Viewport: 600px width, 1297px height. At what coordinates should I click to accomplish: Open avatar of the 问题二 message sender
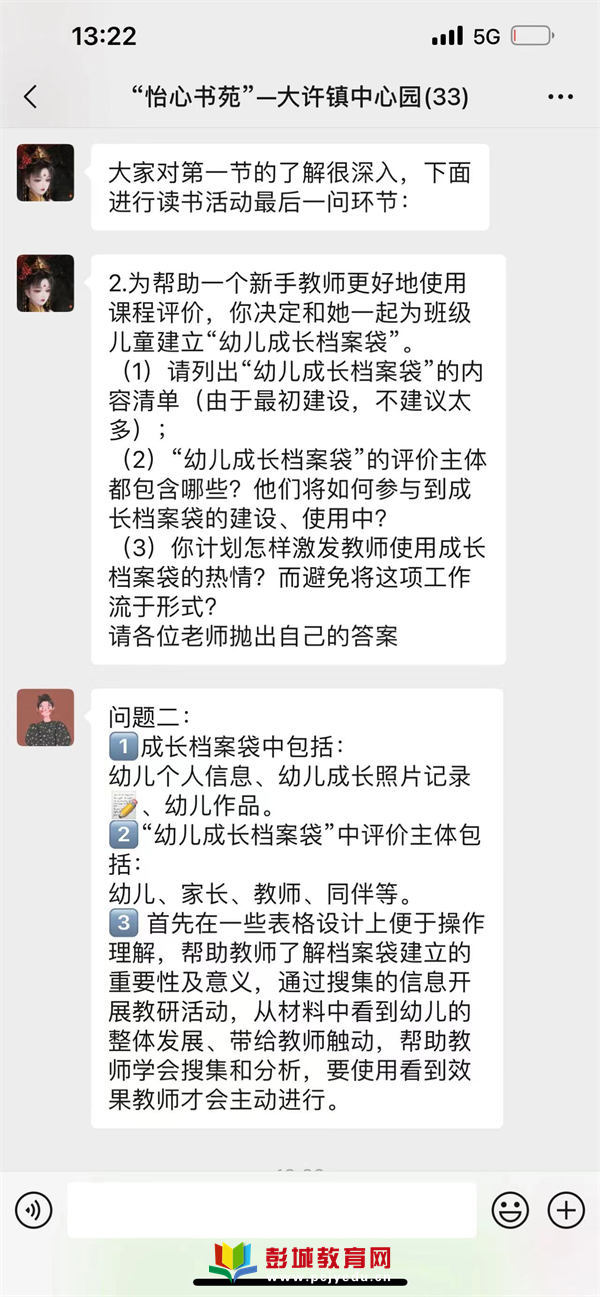pyautogui.click(x=45, y=717)
